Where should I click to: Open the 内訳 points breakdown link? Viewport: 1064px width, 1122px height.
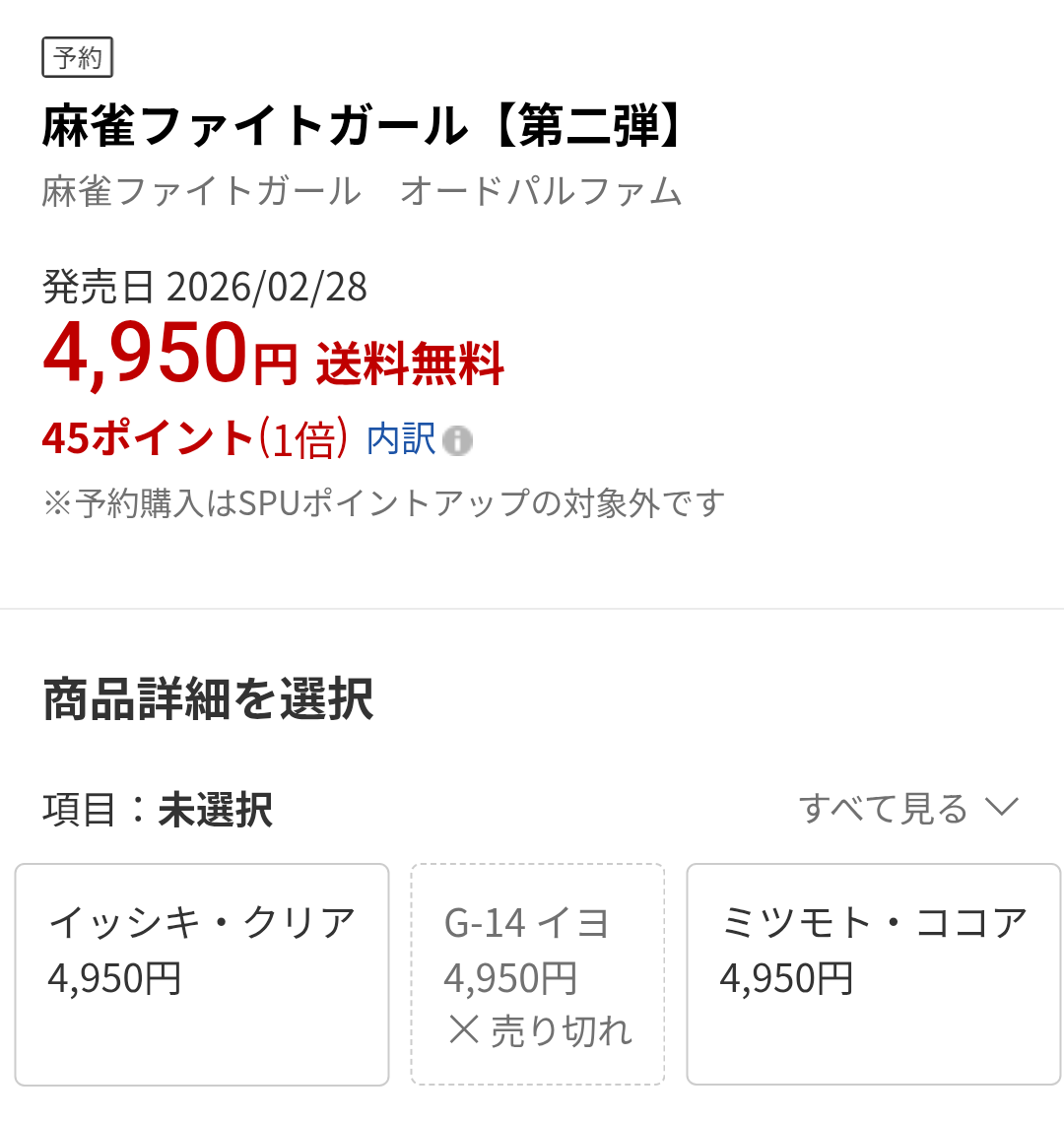point(401,438)
